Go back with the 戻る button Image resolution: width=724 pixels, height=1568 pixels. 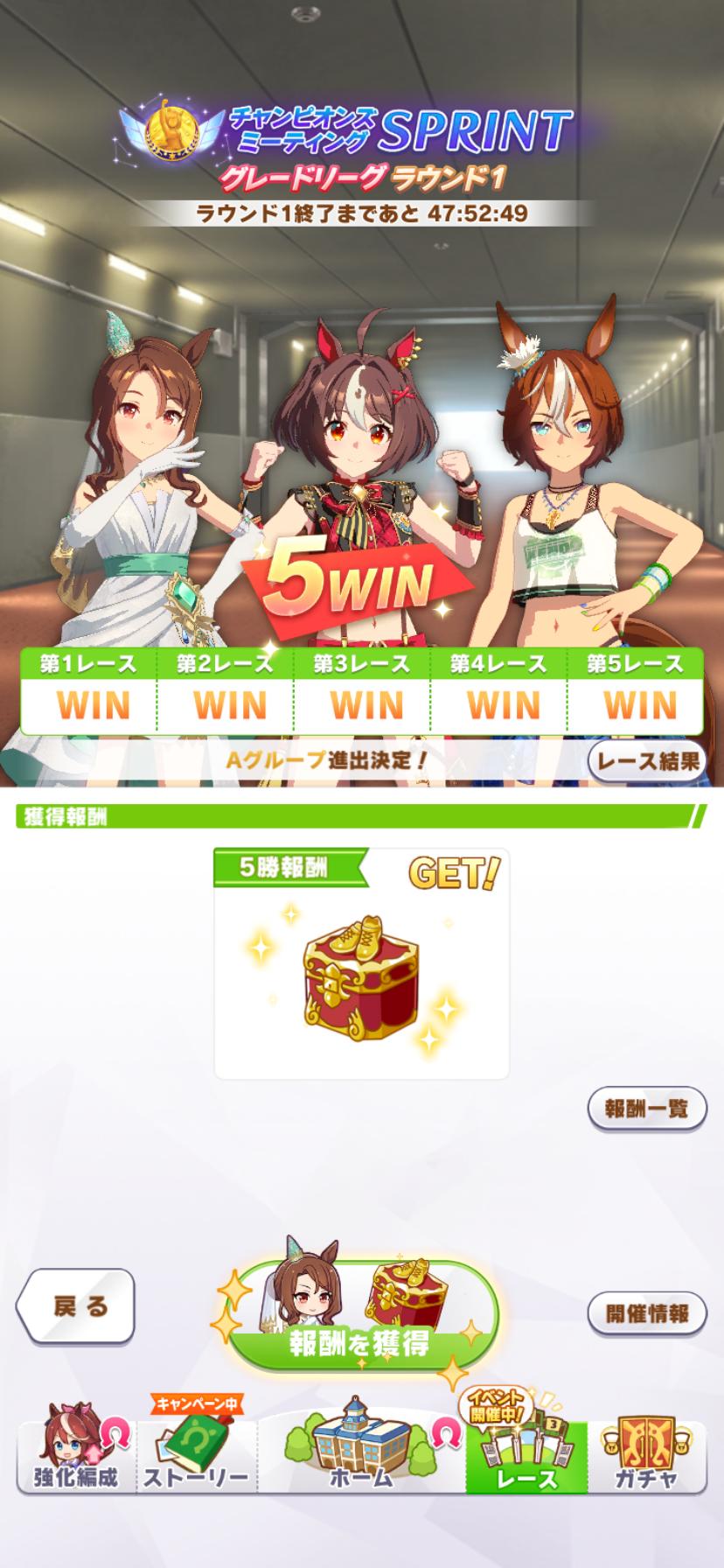point(76,1306)
